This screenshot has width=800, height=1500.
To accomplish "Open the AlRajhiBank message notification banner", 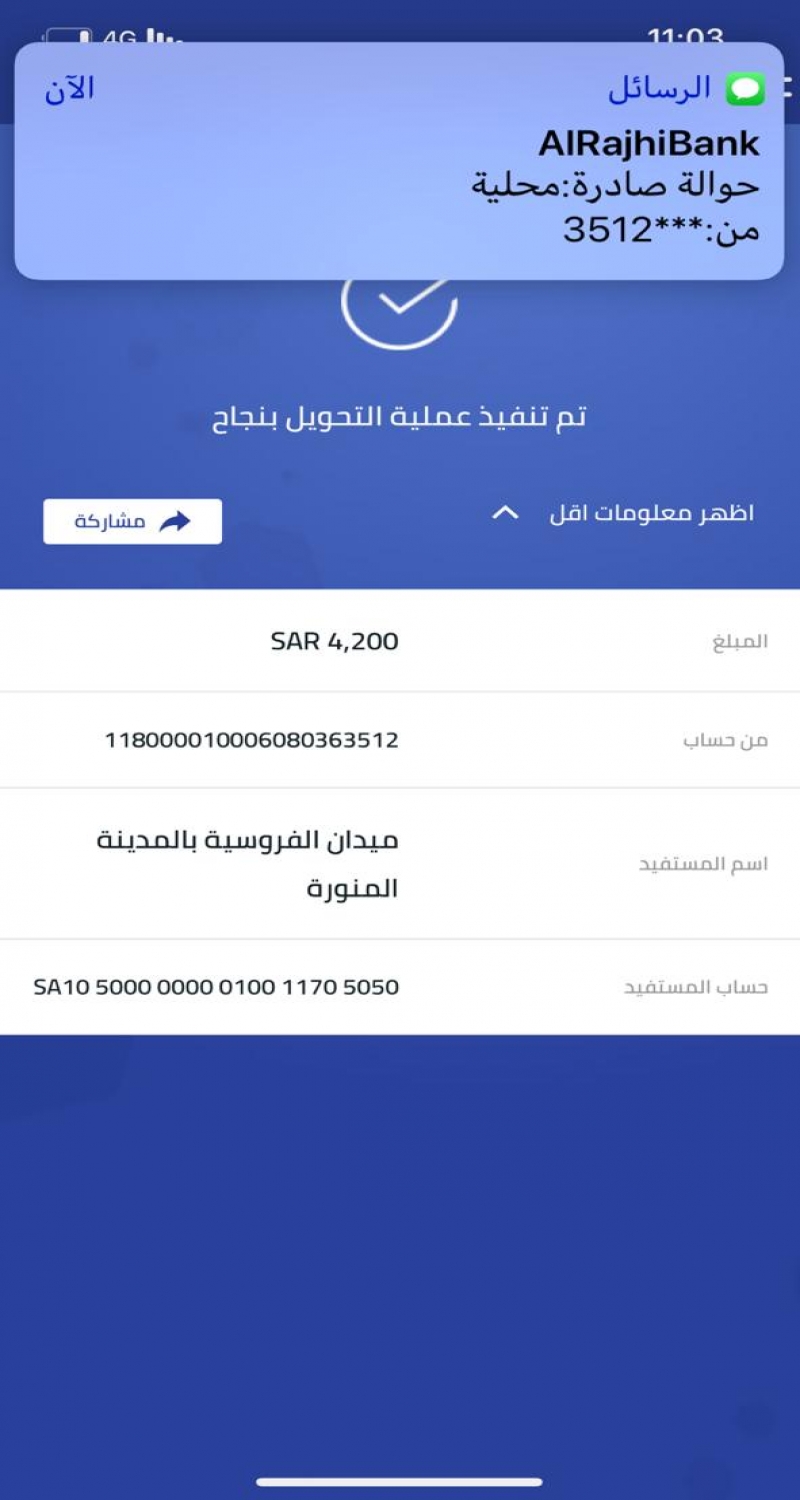I will pos(399,160).
